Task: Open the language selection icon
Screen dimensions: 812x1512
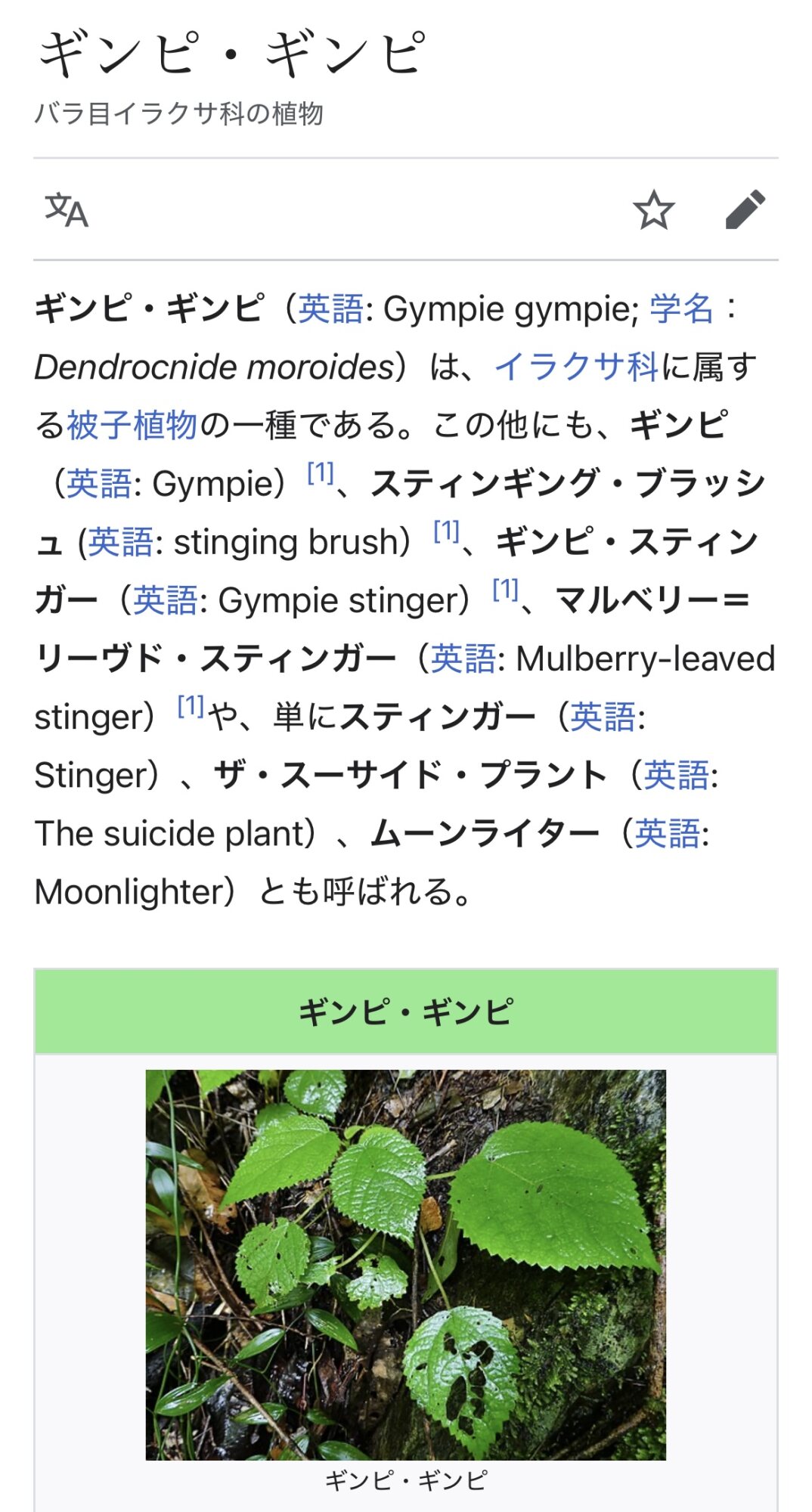Action: pyautogui.click(x=67, y=209)
